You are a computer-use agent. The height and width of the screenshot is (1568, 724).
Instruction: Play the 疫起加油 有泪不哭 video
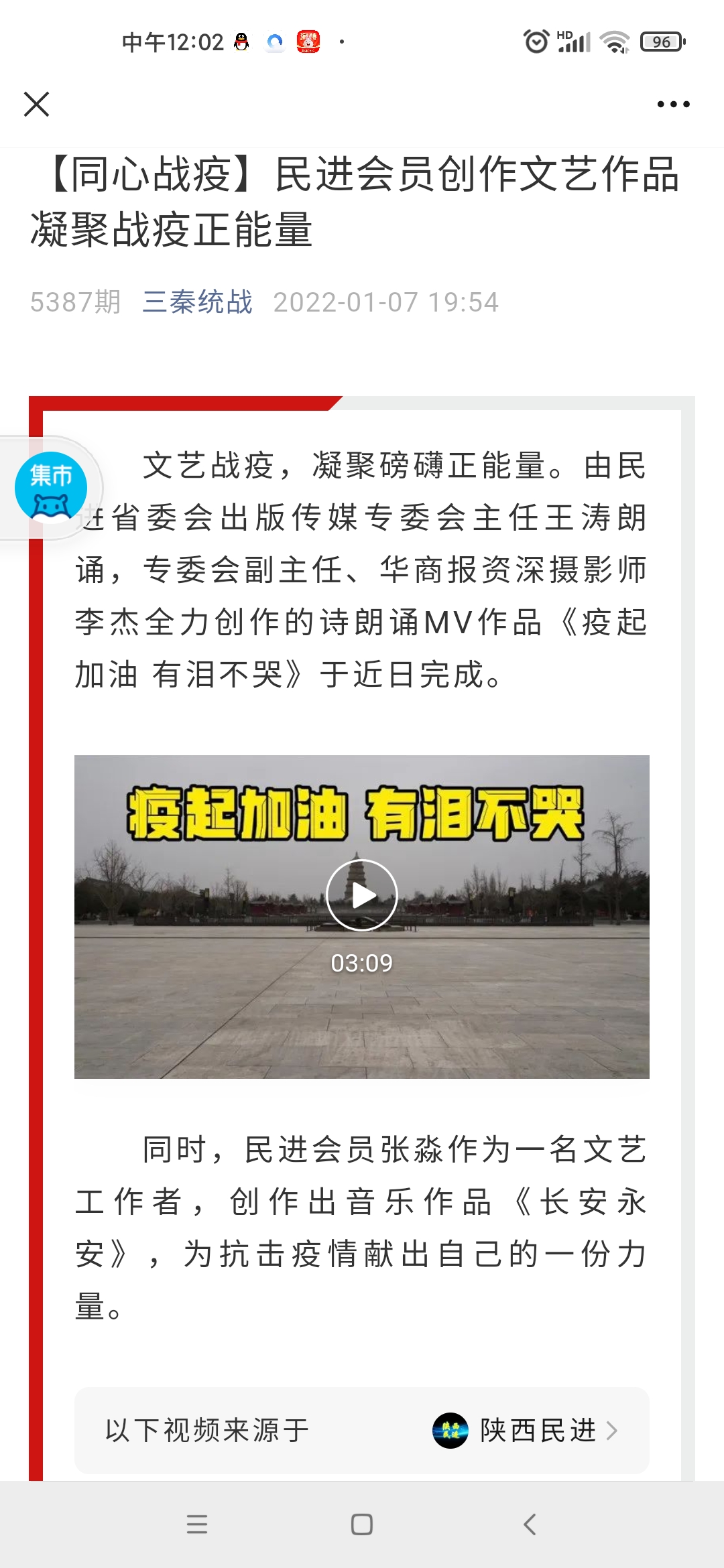tap(362, 895)
